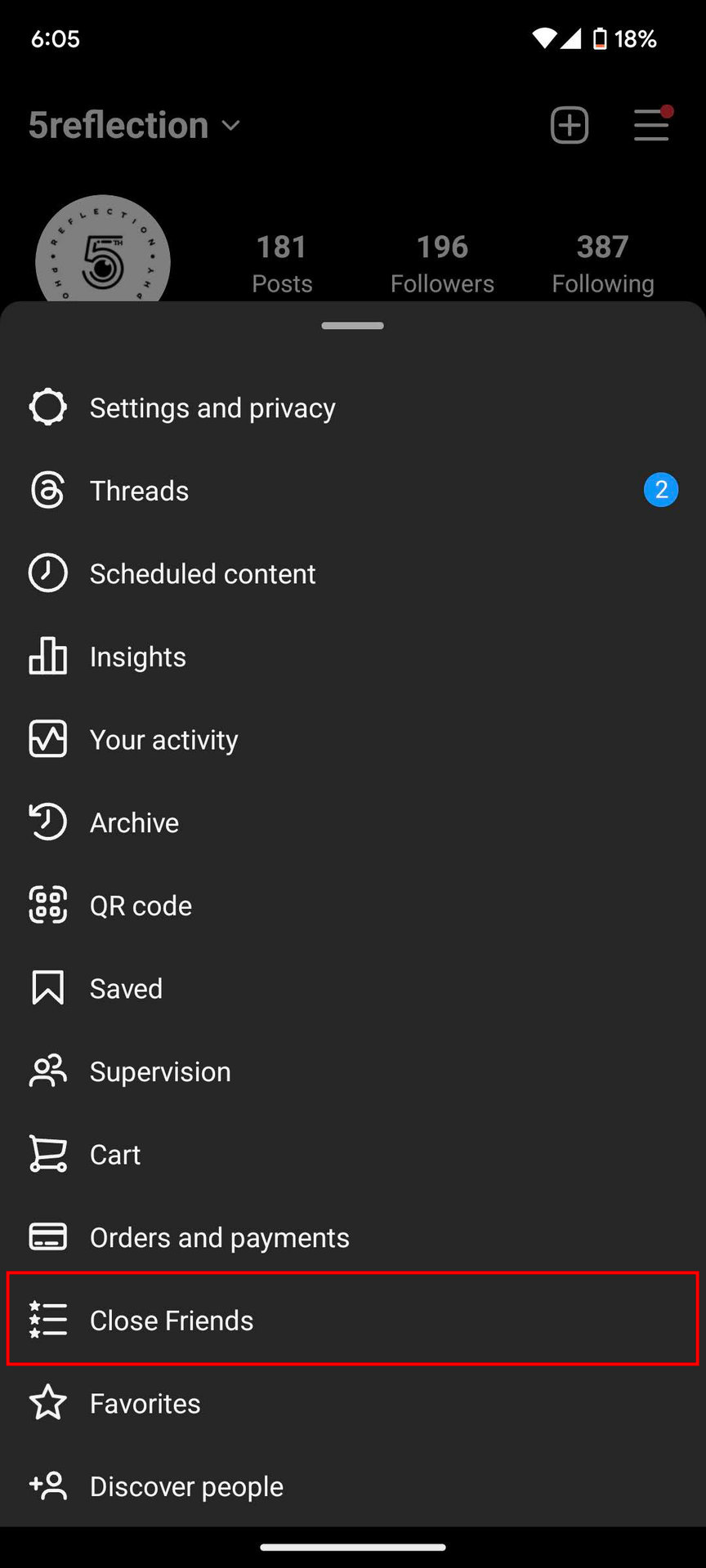Expand the 5reflection account switcher
The width and height of the screenshot is (706, 1568).
(x=135, y=126)
